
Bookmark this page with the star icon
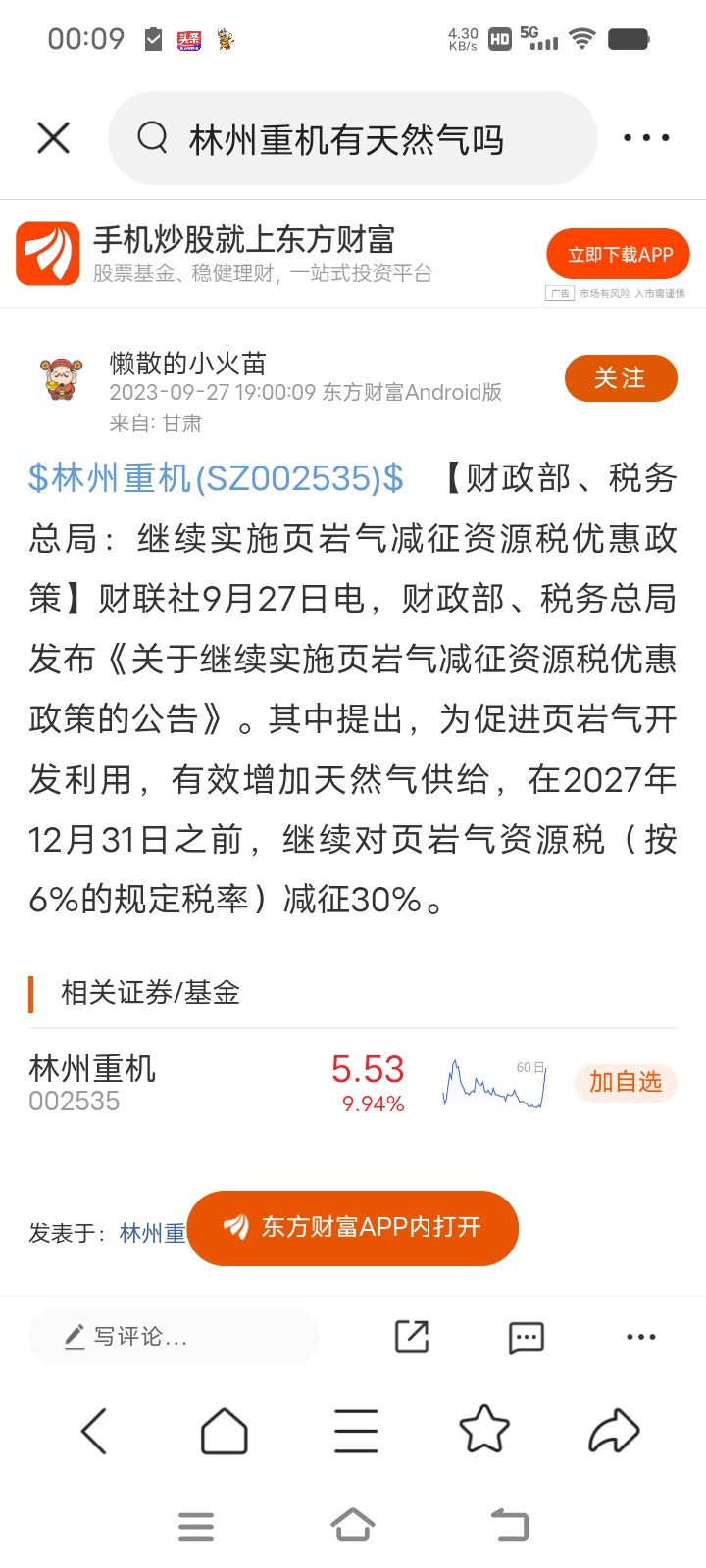[484, 1430]
